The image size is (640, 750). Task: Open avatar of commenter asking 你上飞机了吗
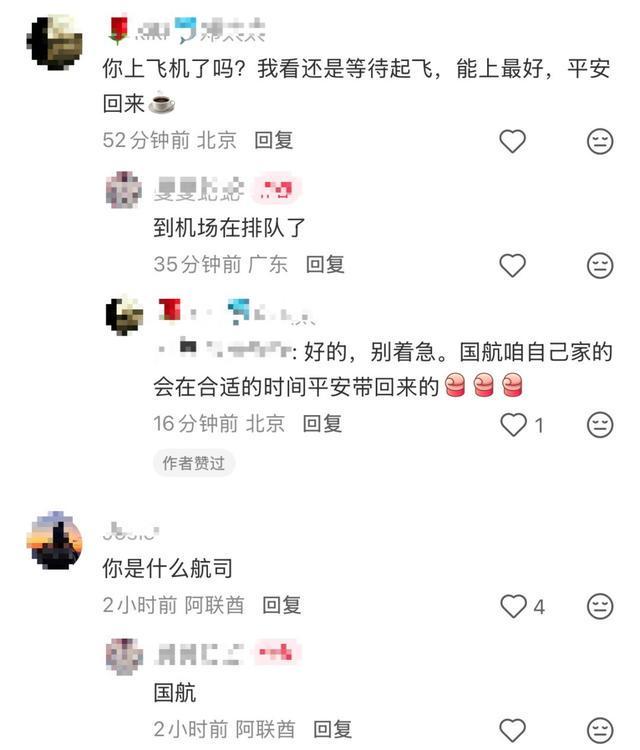[x=56, y=43]
